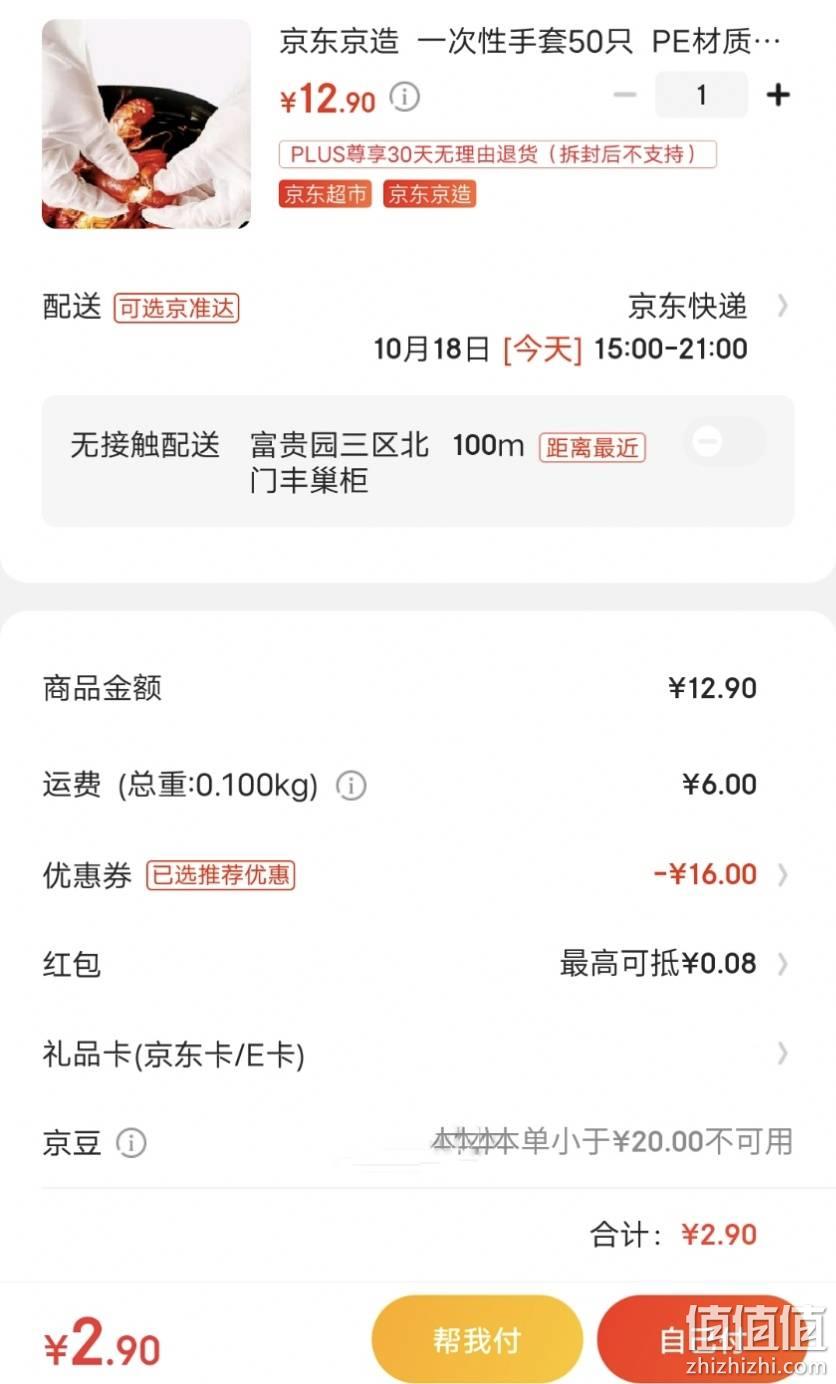View shipping fee info icon
This screenshot has height=1384, width=836.
click(351, 786)
